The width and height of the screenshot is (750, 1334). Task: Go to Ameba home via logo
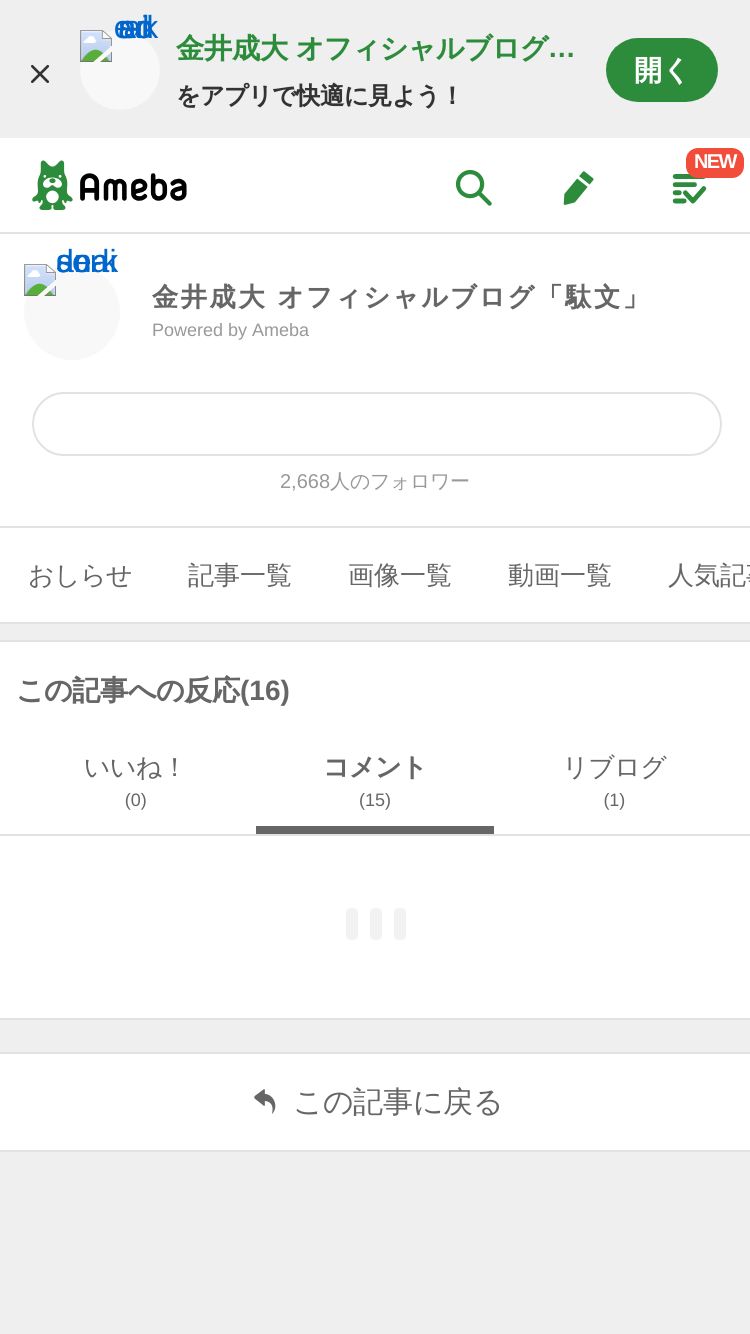point(110,186)
